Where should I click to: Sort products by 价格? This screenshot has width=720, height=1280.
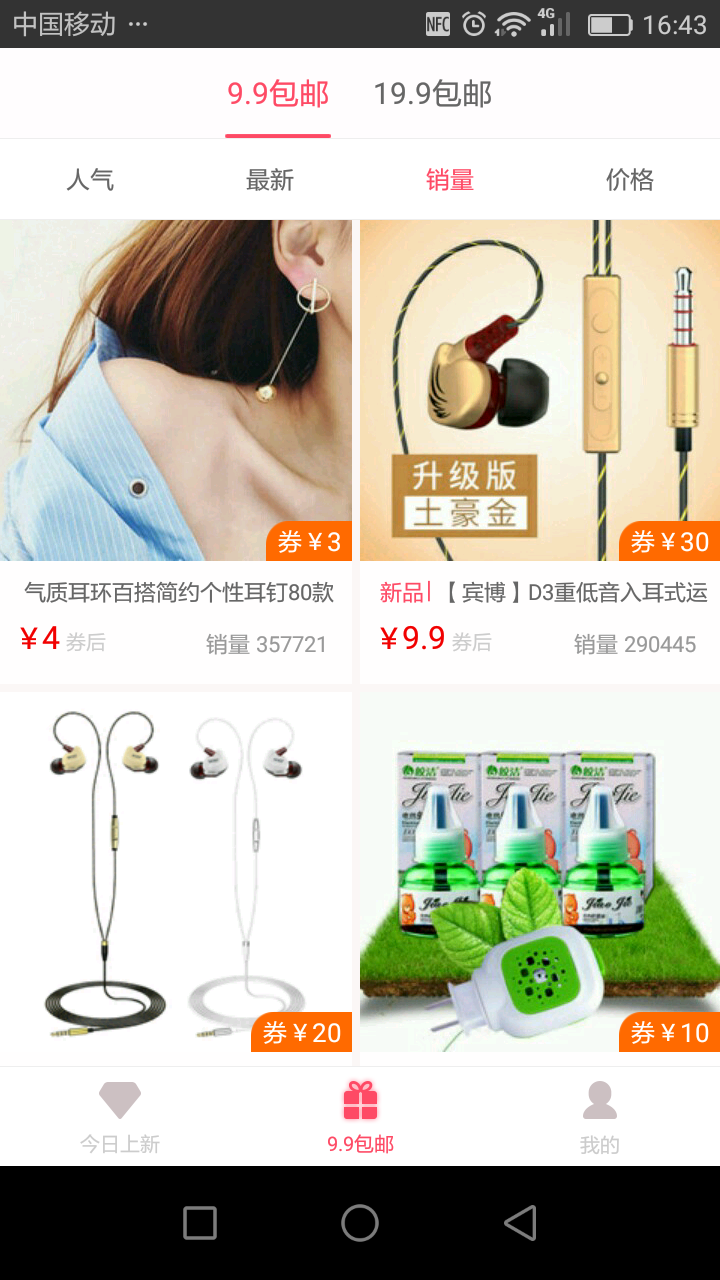click(x=630, y=180)
